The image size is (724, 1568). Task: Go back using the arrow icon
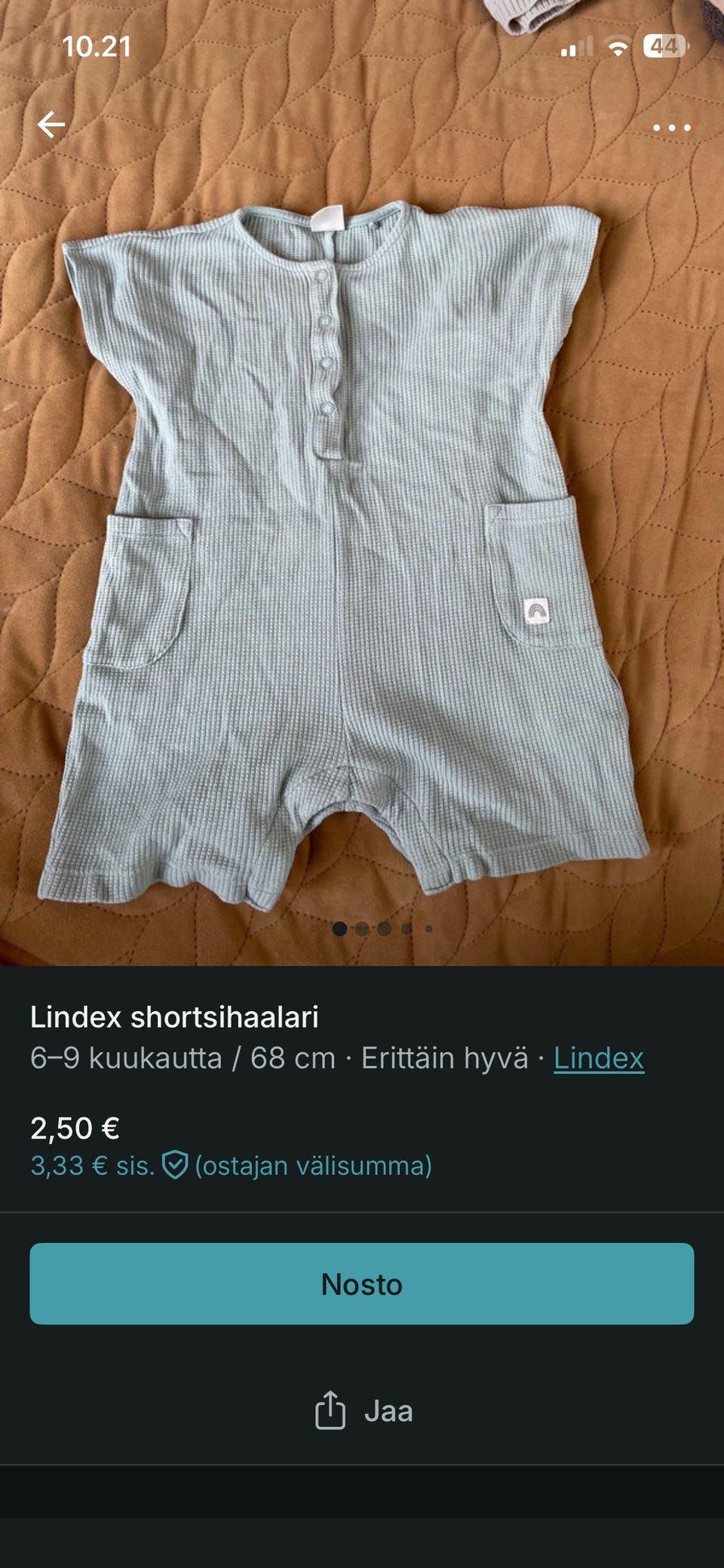coord(51,125)
